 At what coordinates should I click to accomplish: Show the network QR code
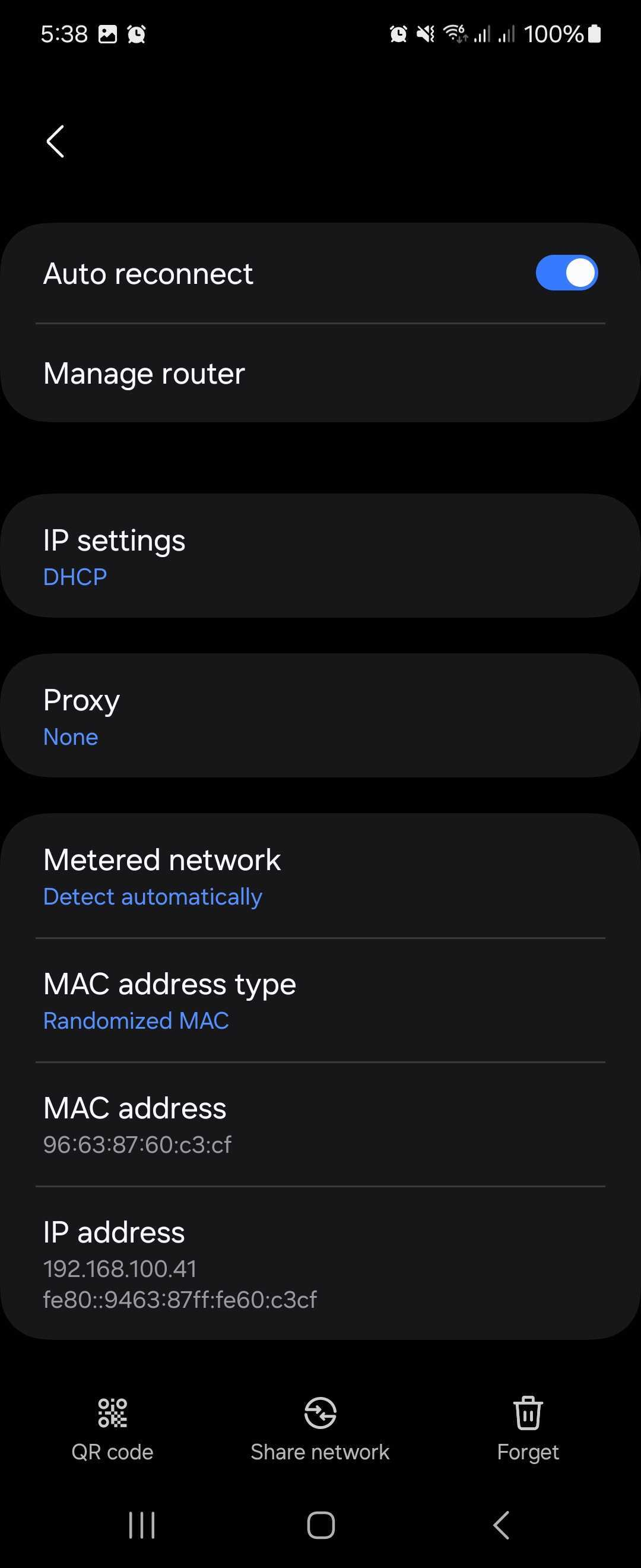(x=113, y=1428)
